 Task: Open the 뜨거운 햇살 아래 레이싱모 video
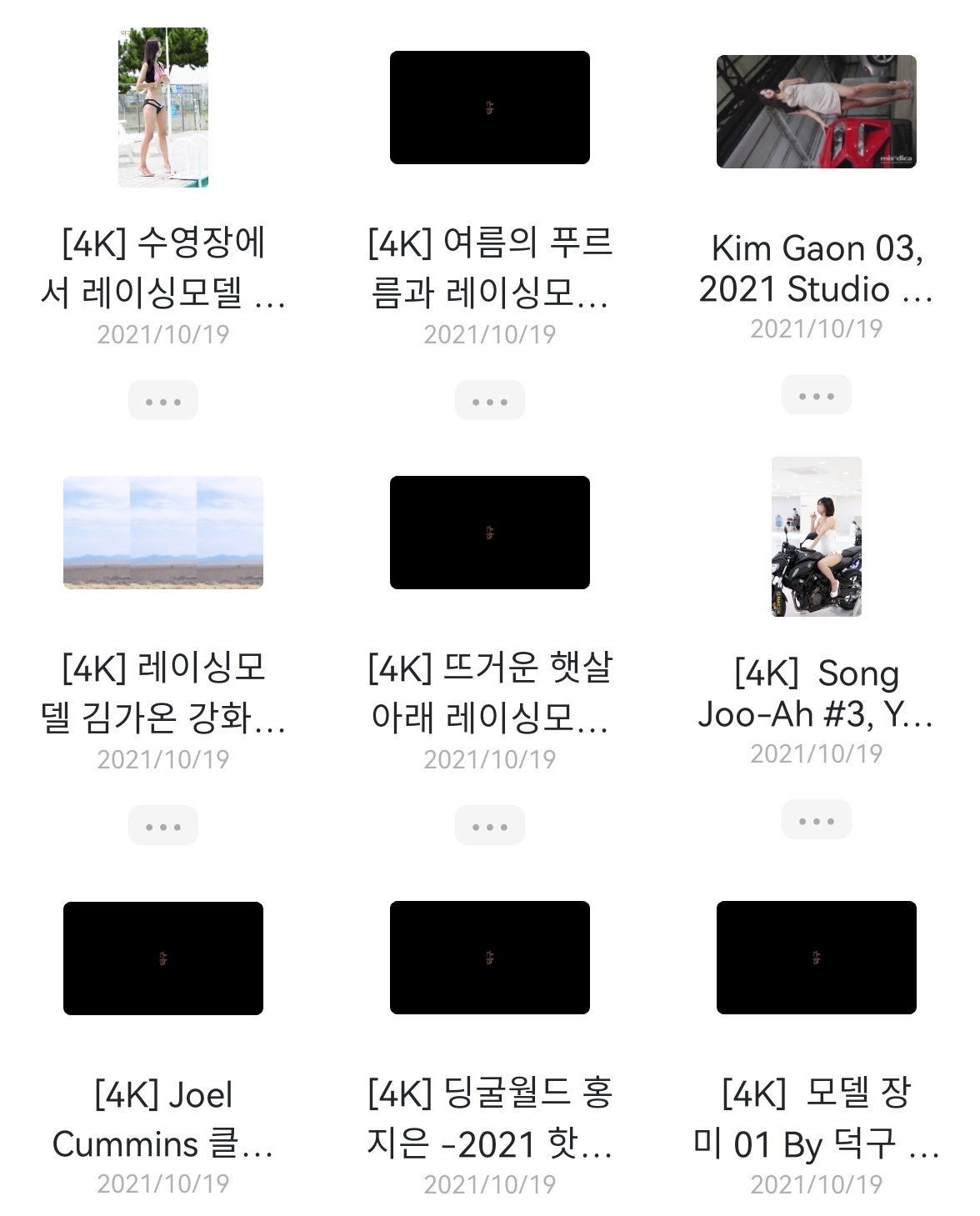490,533
